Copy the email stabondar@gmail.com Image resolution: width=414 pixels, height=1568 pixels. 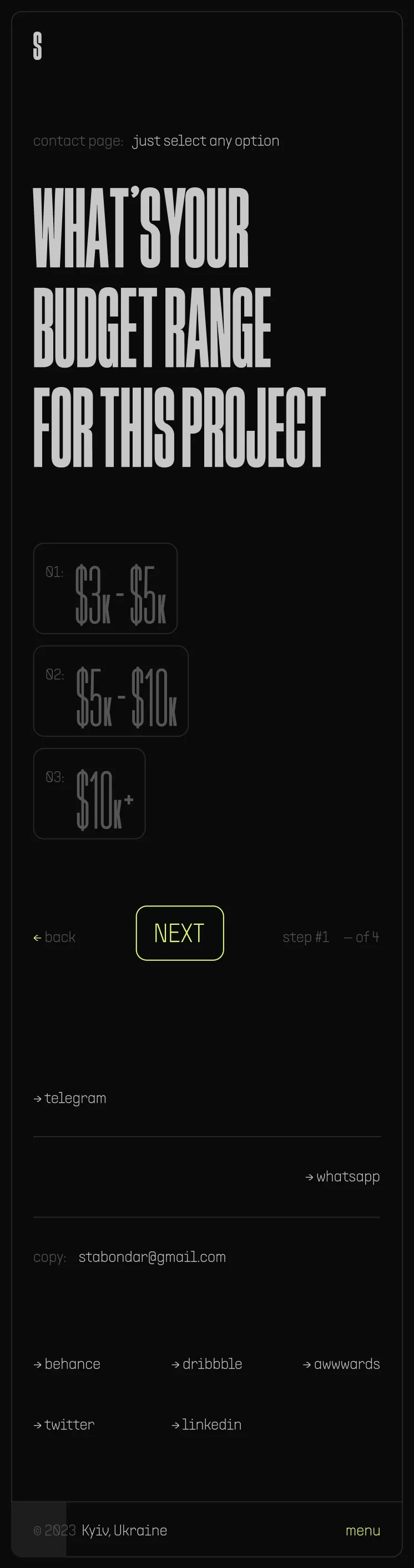click(152, 1257)
